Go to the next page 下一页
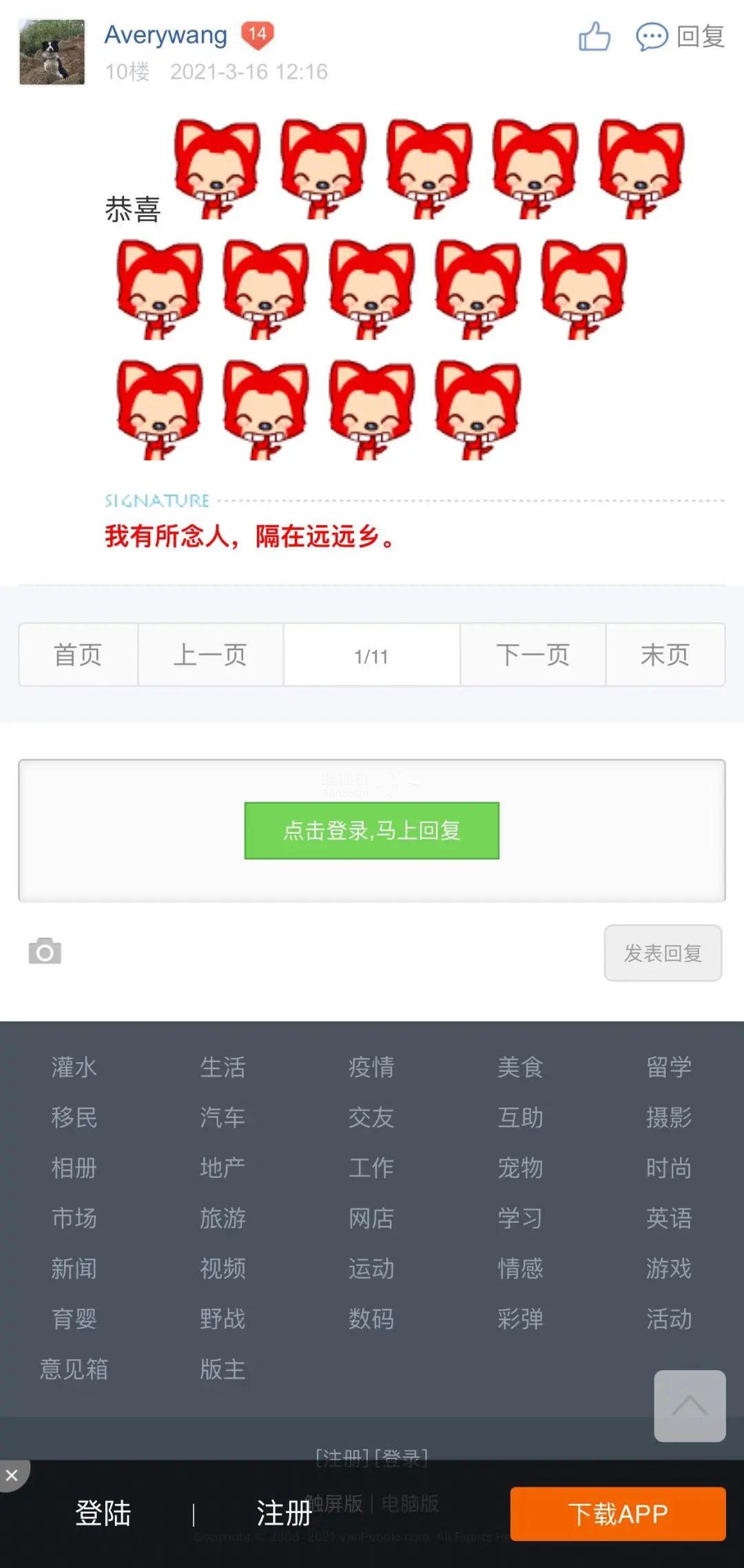The image size is (744, 1568). (x=533, y=655)
